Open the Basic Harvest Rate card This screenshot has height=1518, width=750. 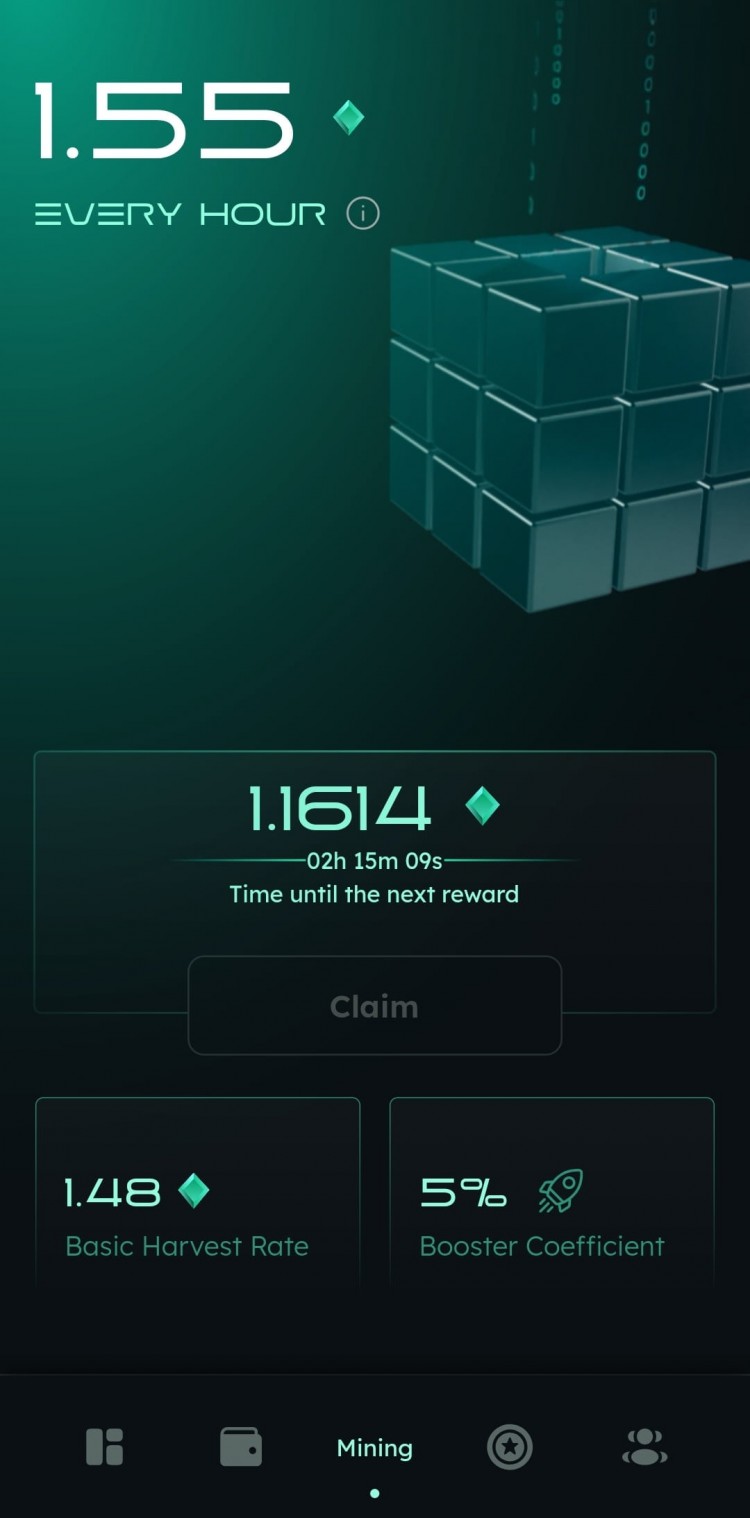(x=197, y=1192)
